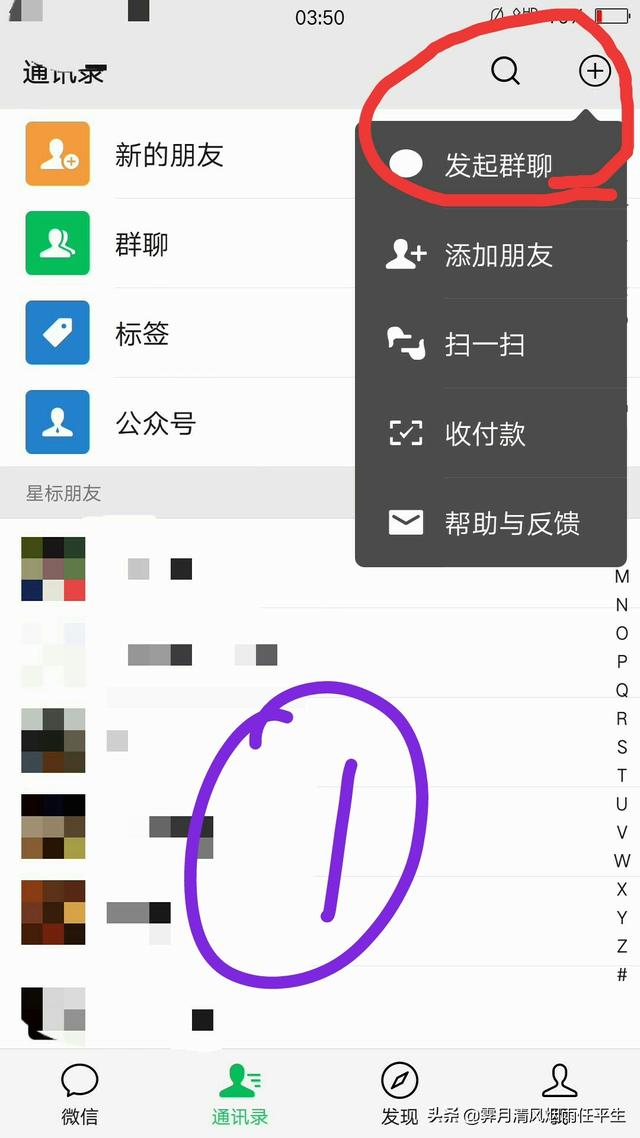Tap the plus icon in the header
Screen dimensions: 640x1138
[594, 71]
